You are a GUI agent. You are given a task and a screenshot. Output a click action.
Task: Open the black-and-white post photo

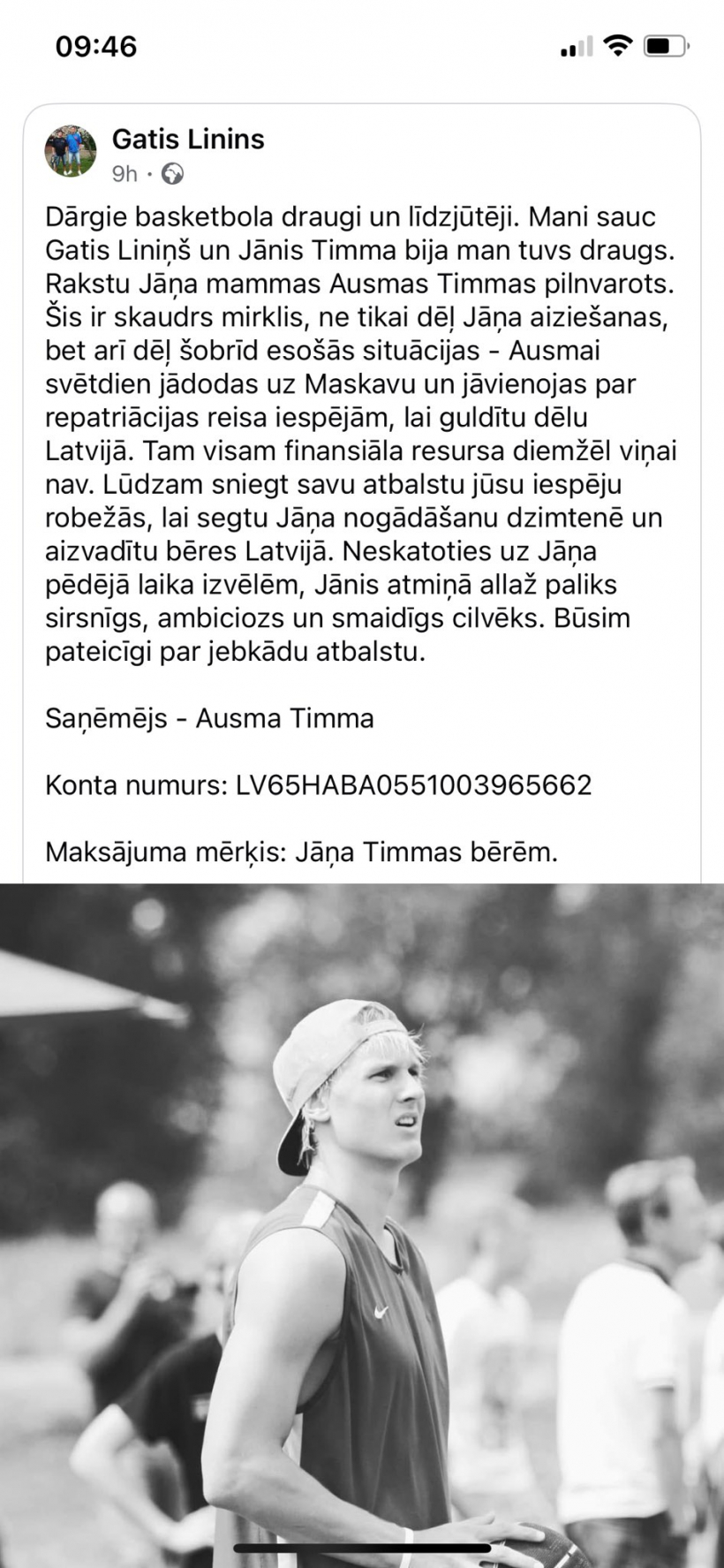pyautogui.click(x=362, y=1219)
